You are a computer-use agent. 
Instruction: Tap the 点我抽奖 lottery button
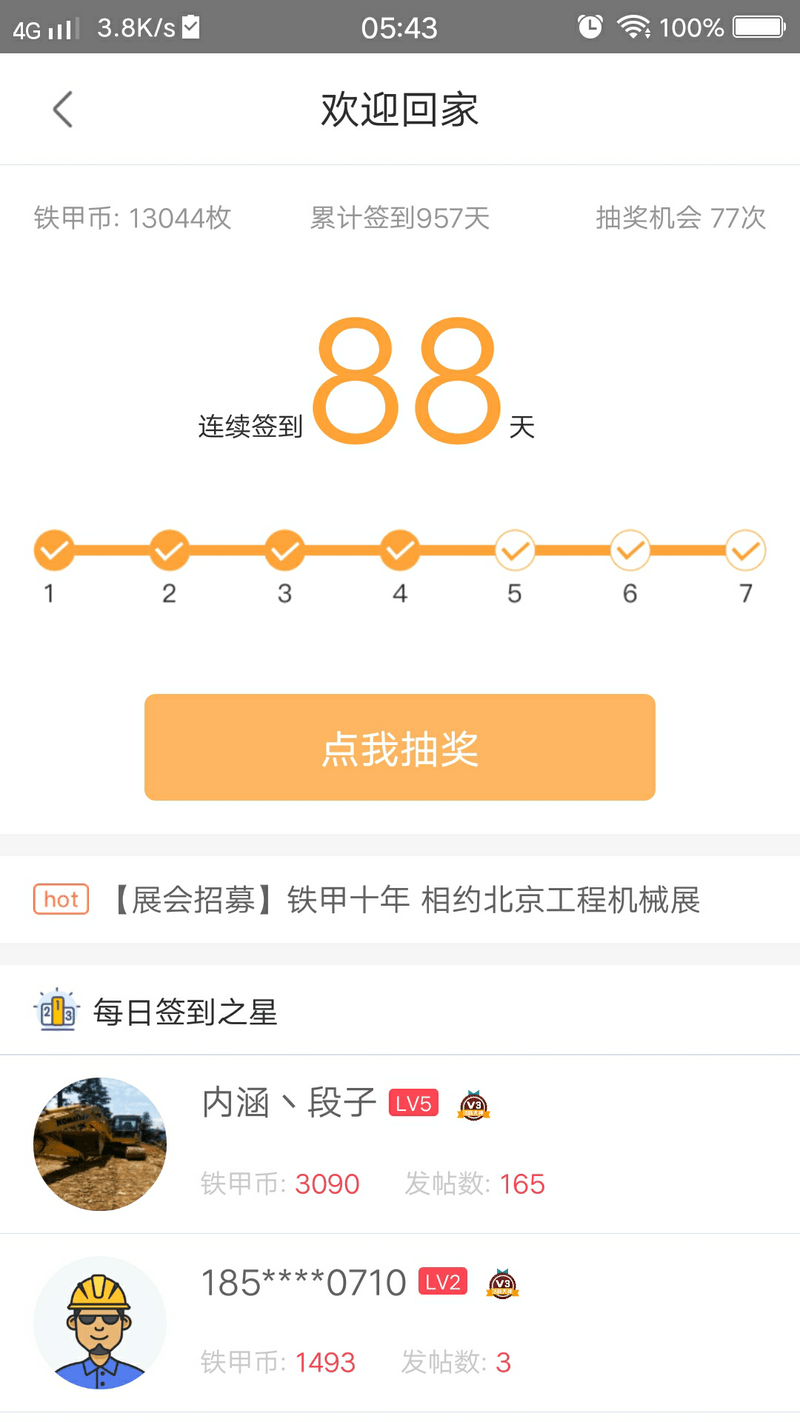pos(400,747)
